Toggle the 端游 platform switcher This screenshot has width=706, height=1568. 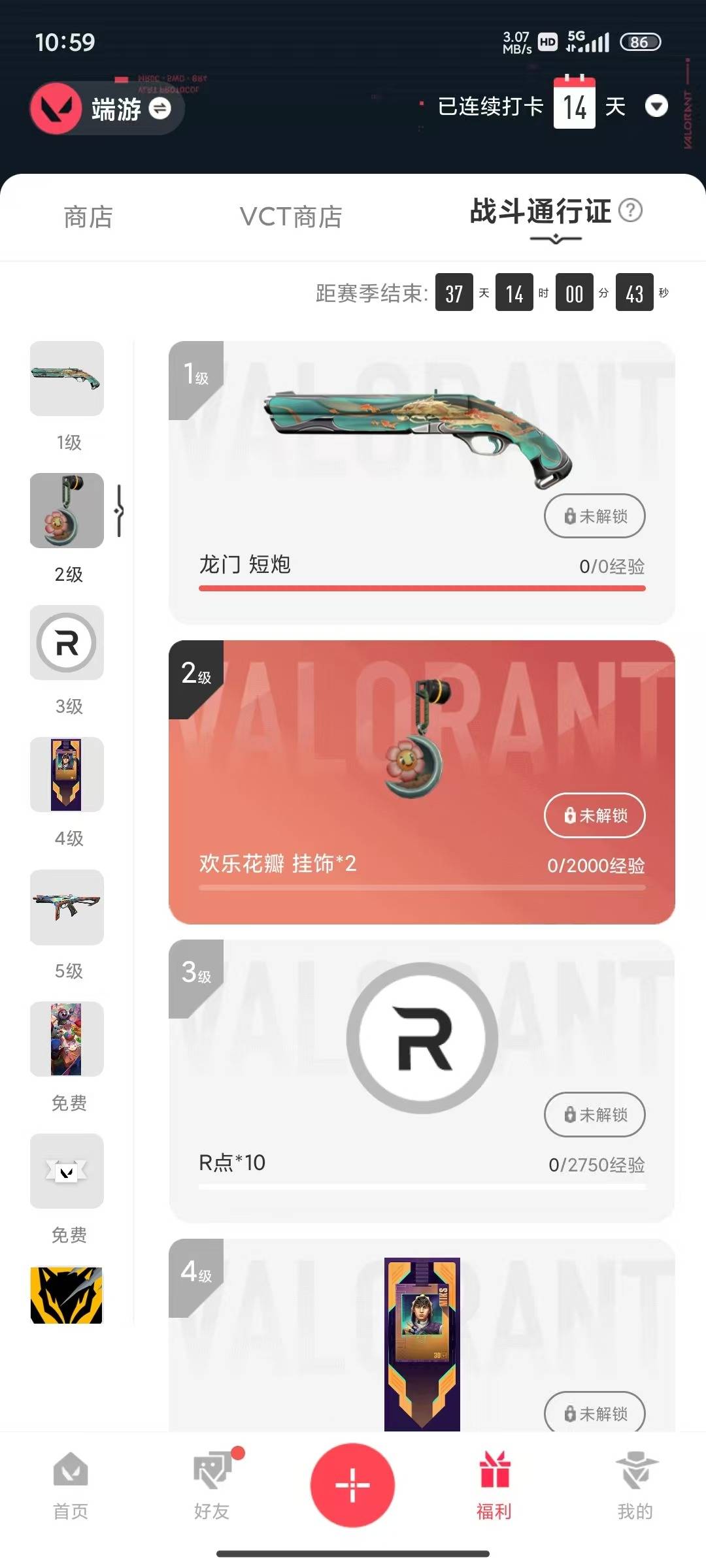pyautogui.click(x=124, y=107)
